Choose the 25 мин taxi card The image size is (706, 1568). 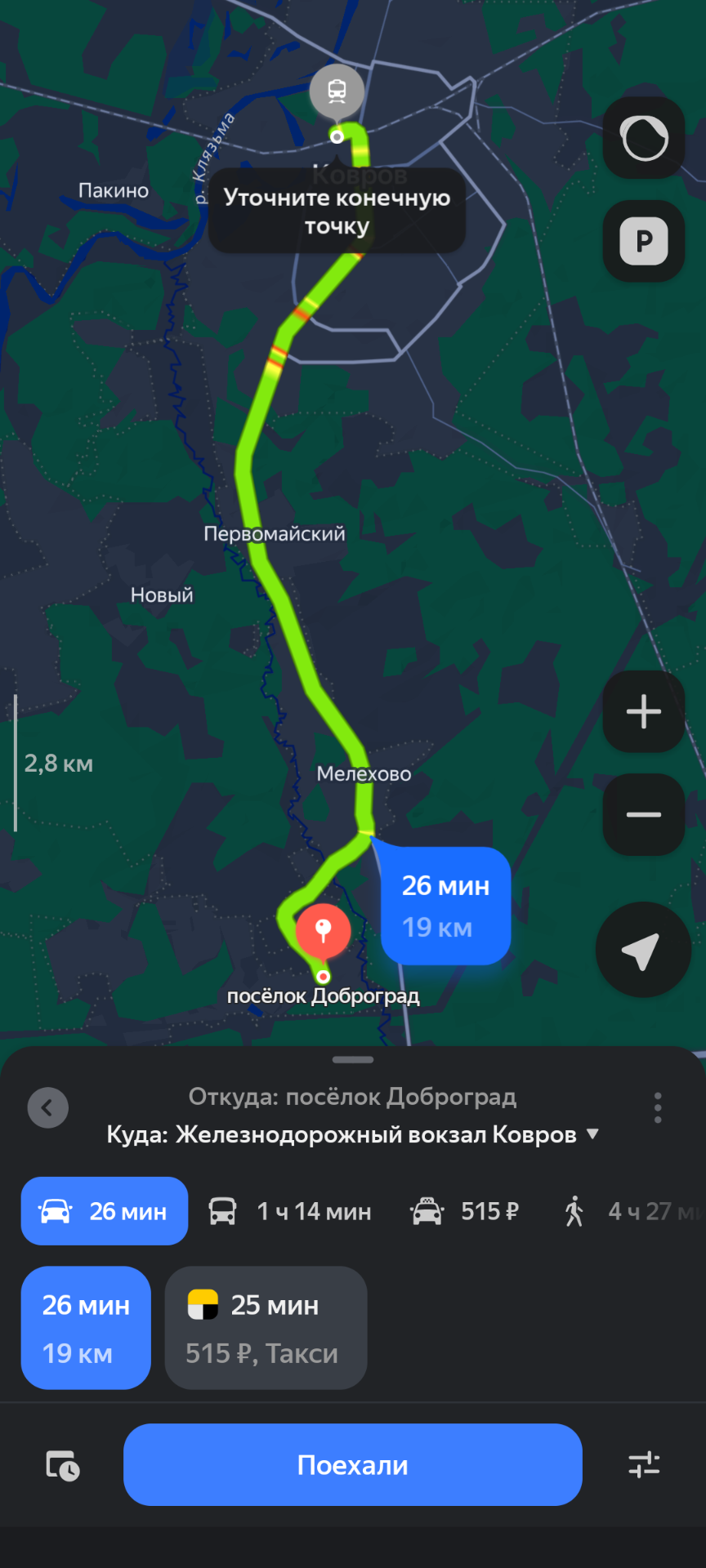click(x=266, y=1328)
